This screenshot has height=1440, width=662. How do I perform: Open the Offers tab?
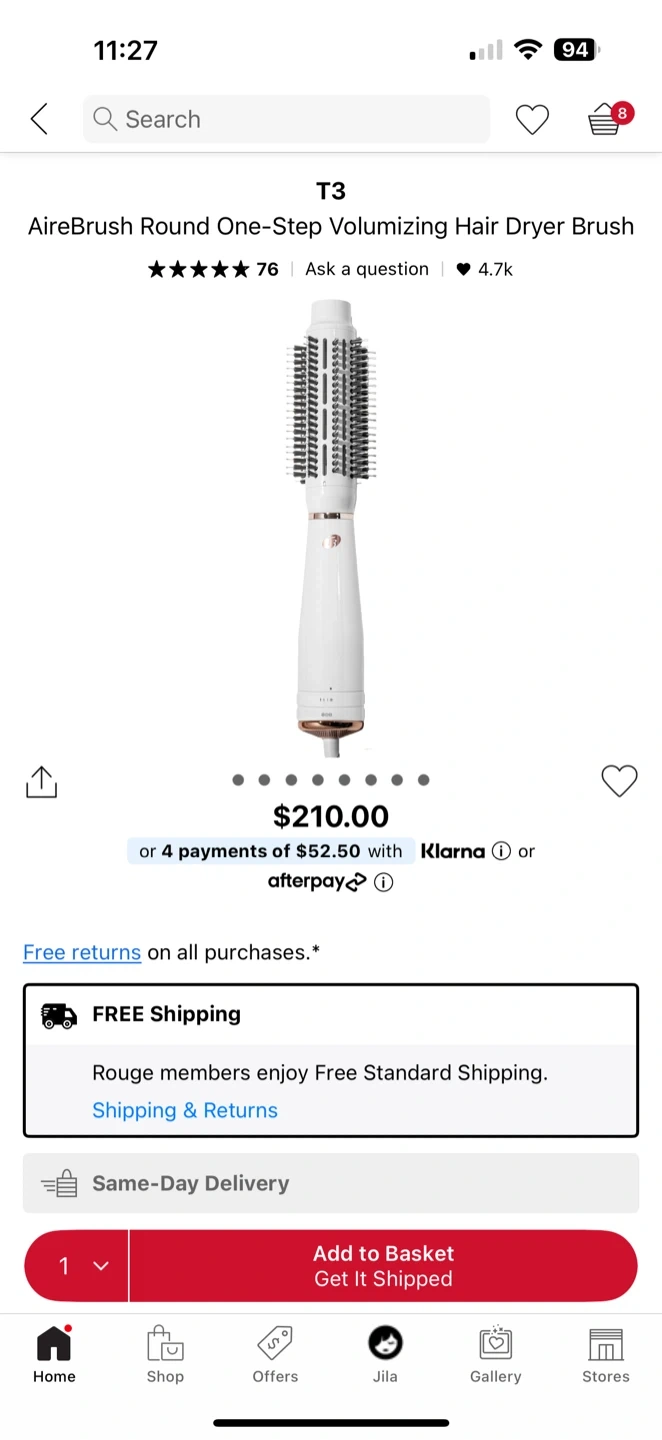point(275,1354)
